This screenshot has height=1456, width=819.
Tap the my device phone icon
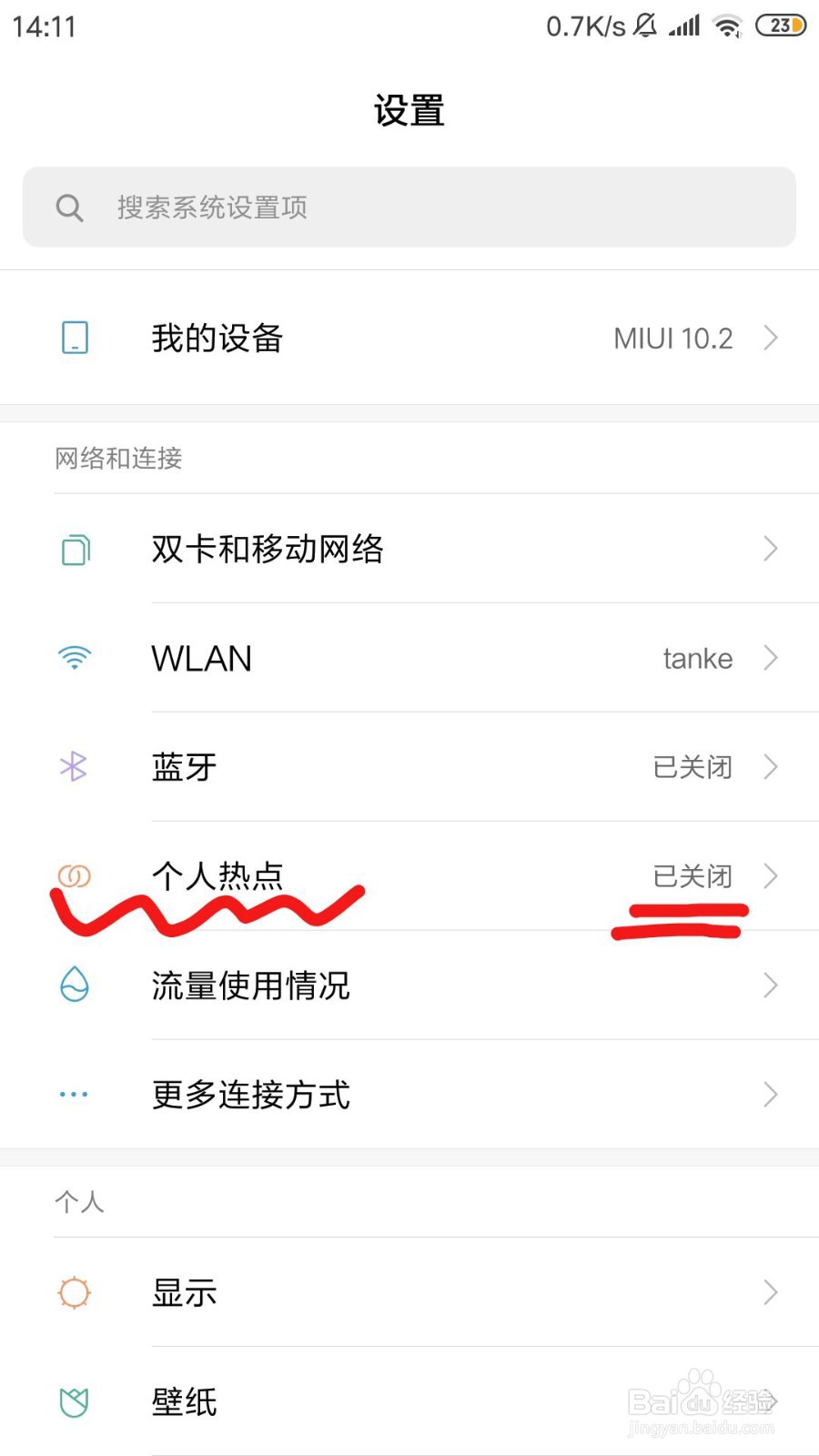pyautogui.click(x=74, y=337)
